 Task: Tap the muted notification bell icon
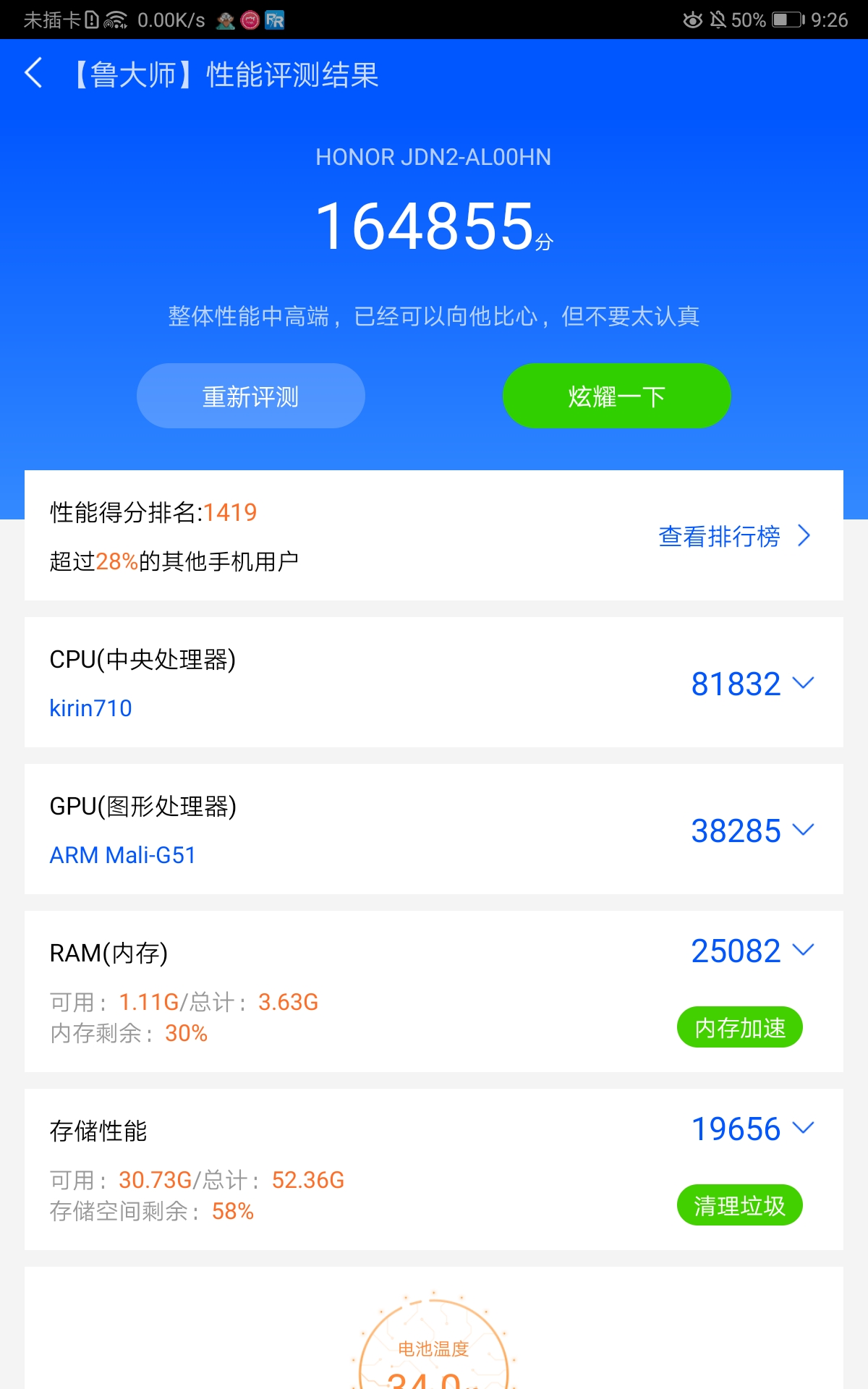point(718,20)
